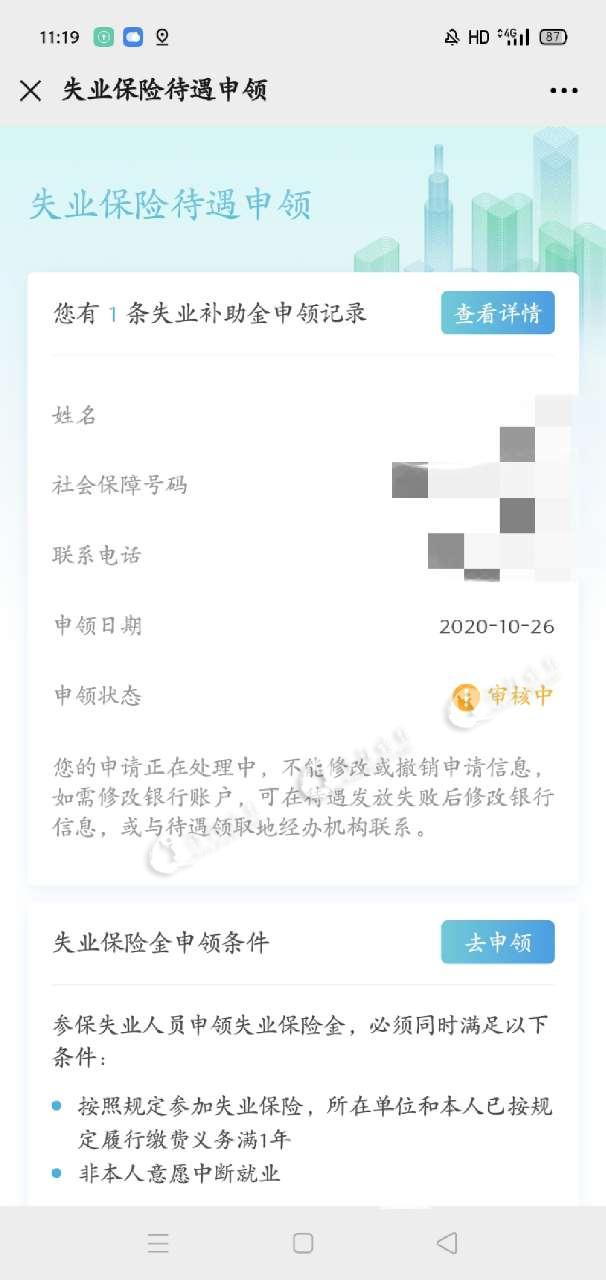
Task: Open the system recent apps menu
Action: [158, 1243]
